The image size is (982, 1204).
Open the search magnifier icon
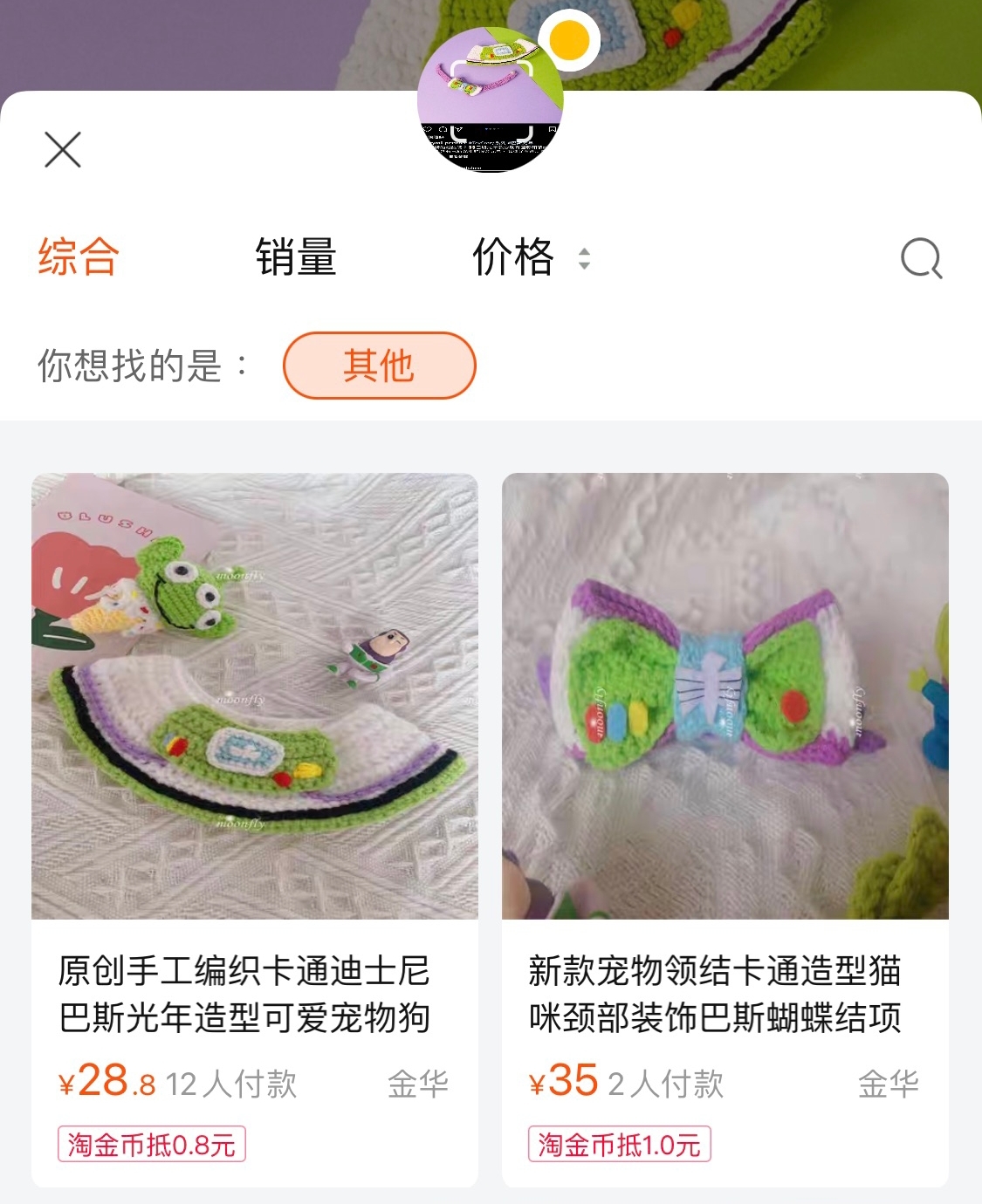(921, 258)
